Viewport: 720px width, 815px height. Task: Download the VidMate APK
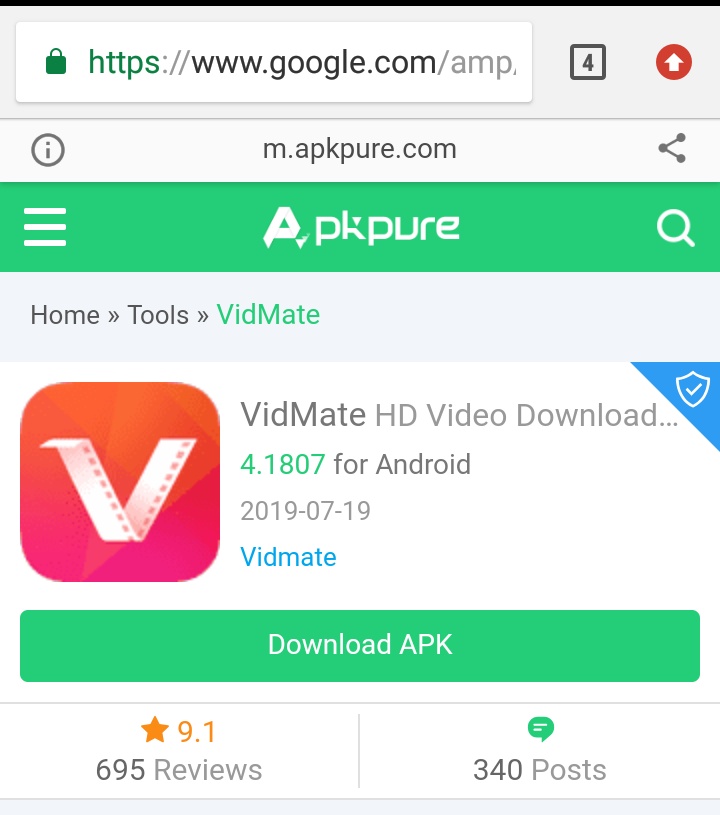[360, 646]
